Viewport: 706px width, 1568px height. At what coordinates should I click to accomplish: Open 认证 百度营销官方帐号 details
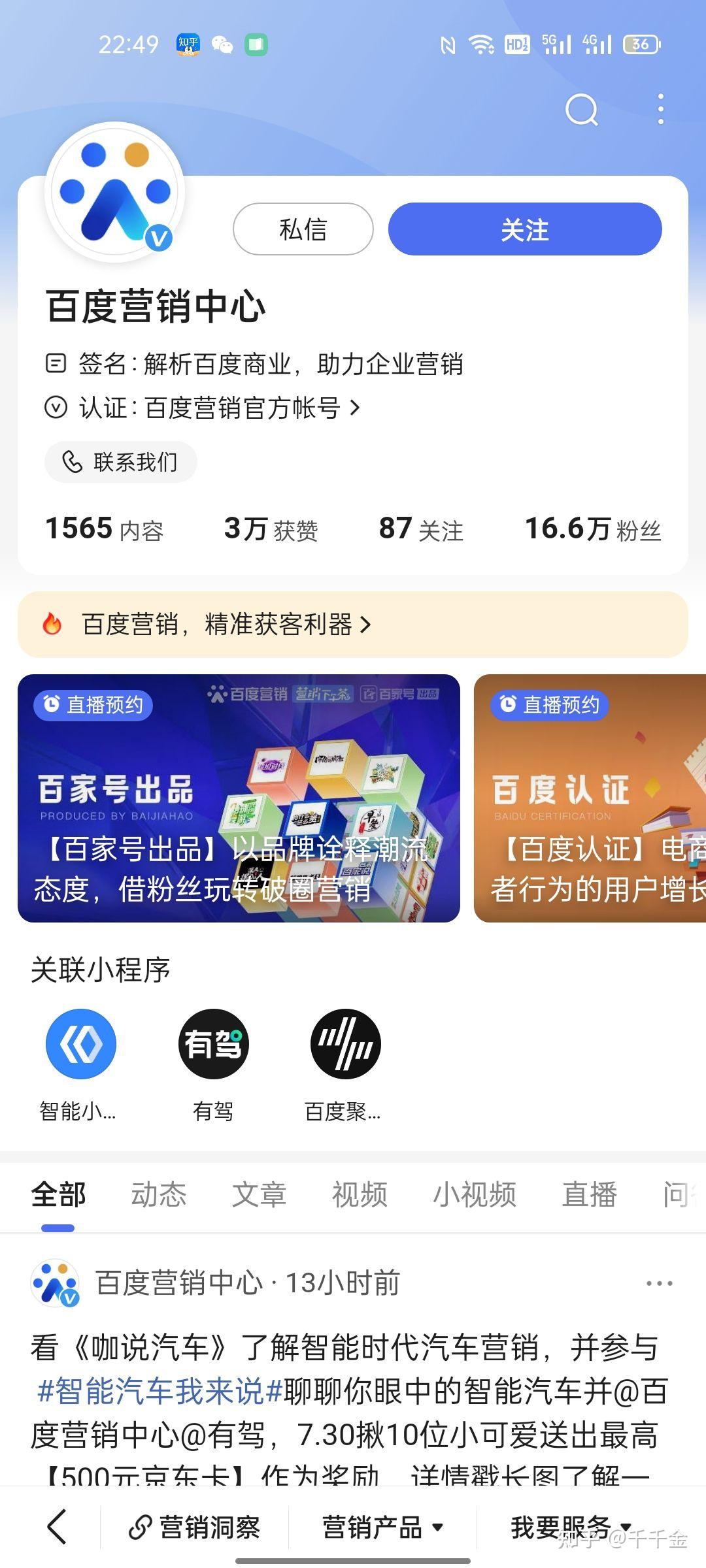tap(218, 408)
